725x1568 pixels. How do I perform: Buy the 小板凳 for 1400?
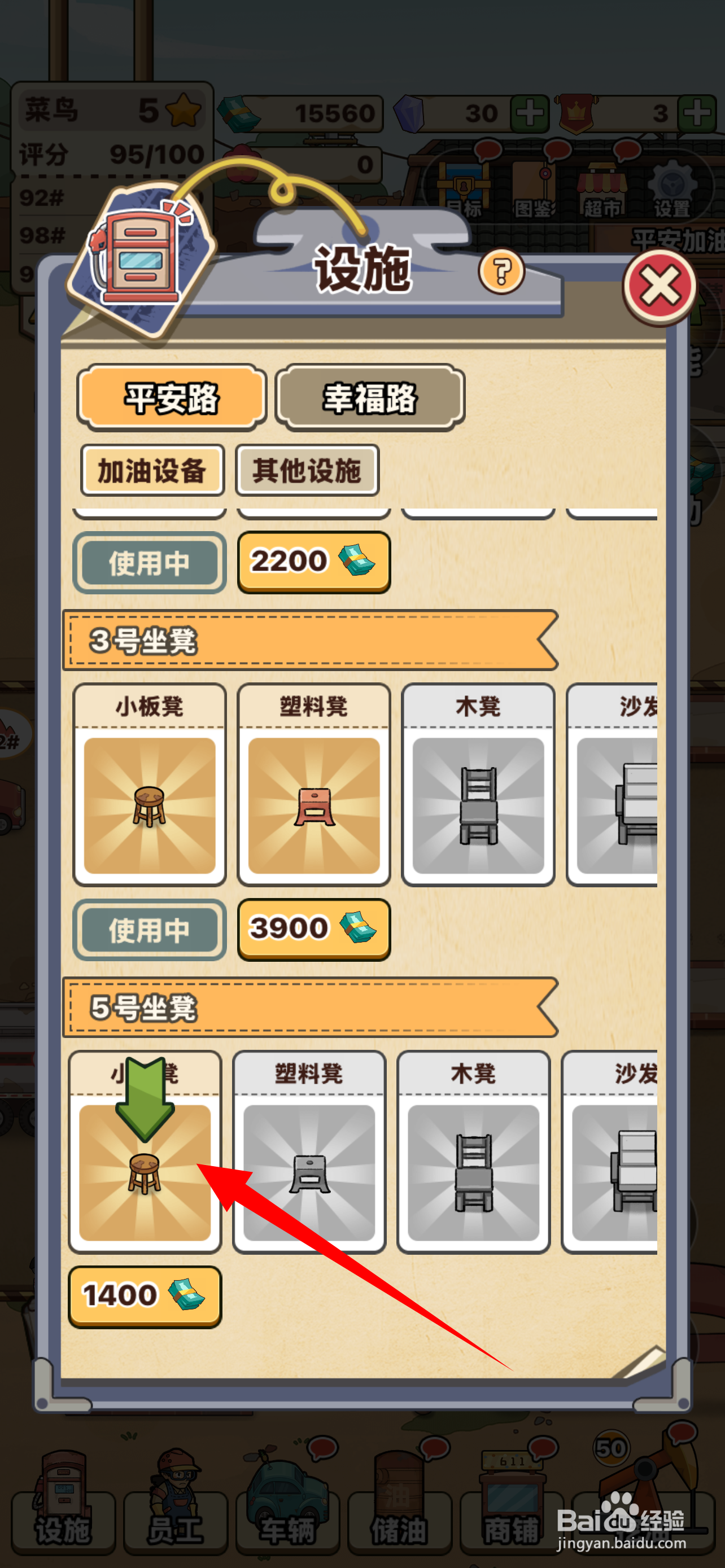[x=145, y=1295]
